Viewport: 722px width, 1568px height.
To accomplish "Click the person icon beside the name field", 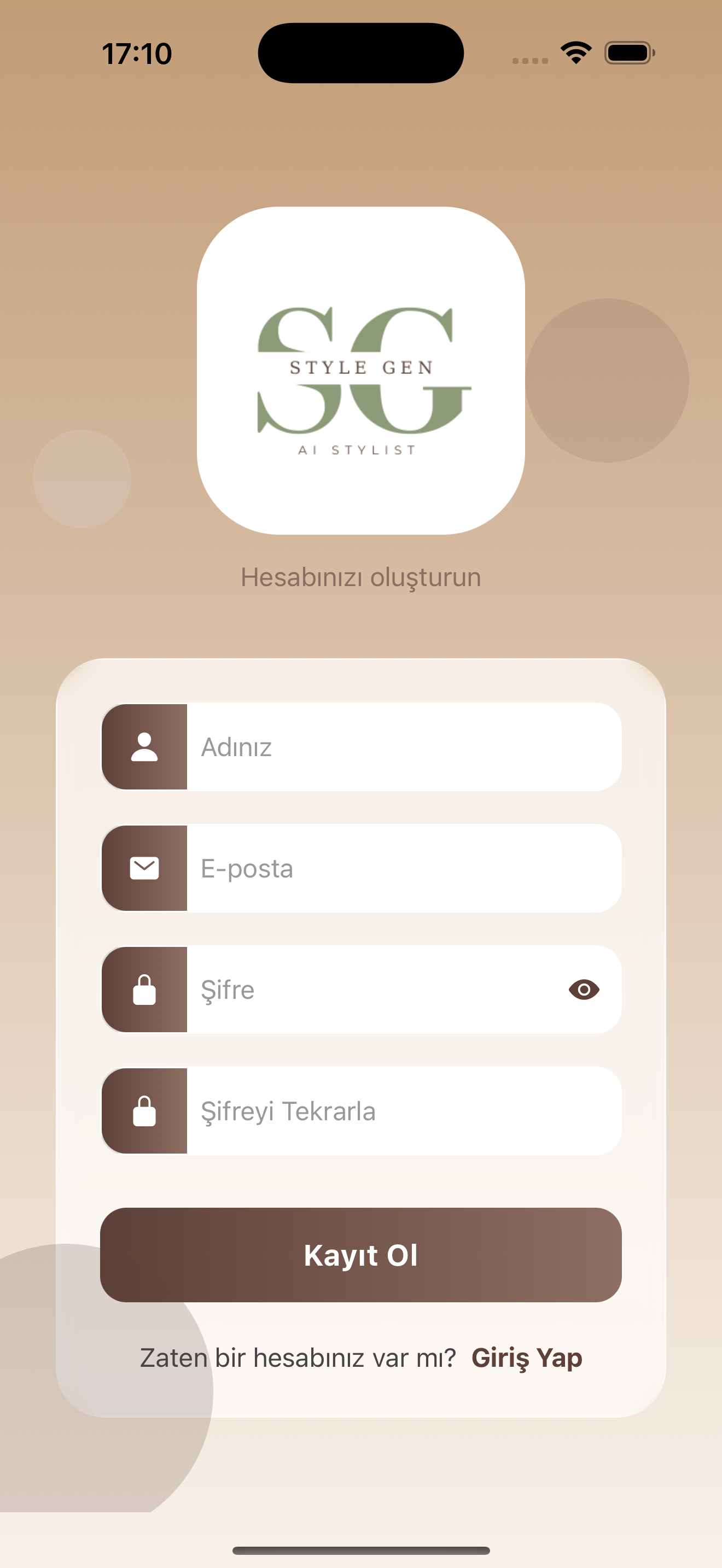I will [x=145, y=747].
